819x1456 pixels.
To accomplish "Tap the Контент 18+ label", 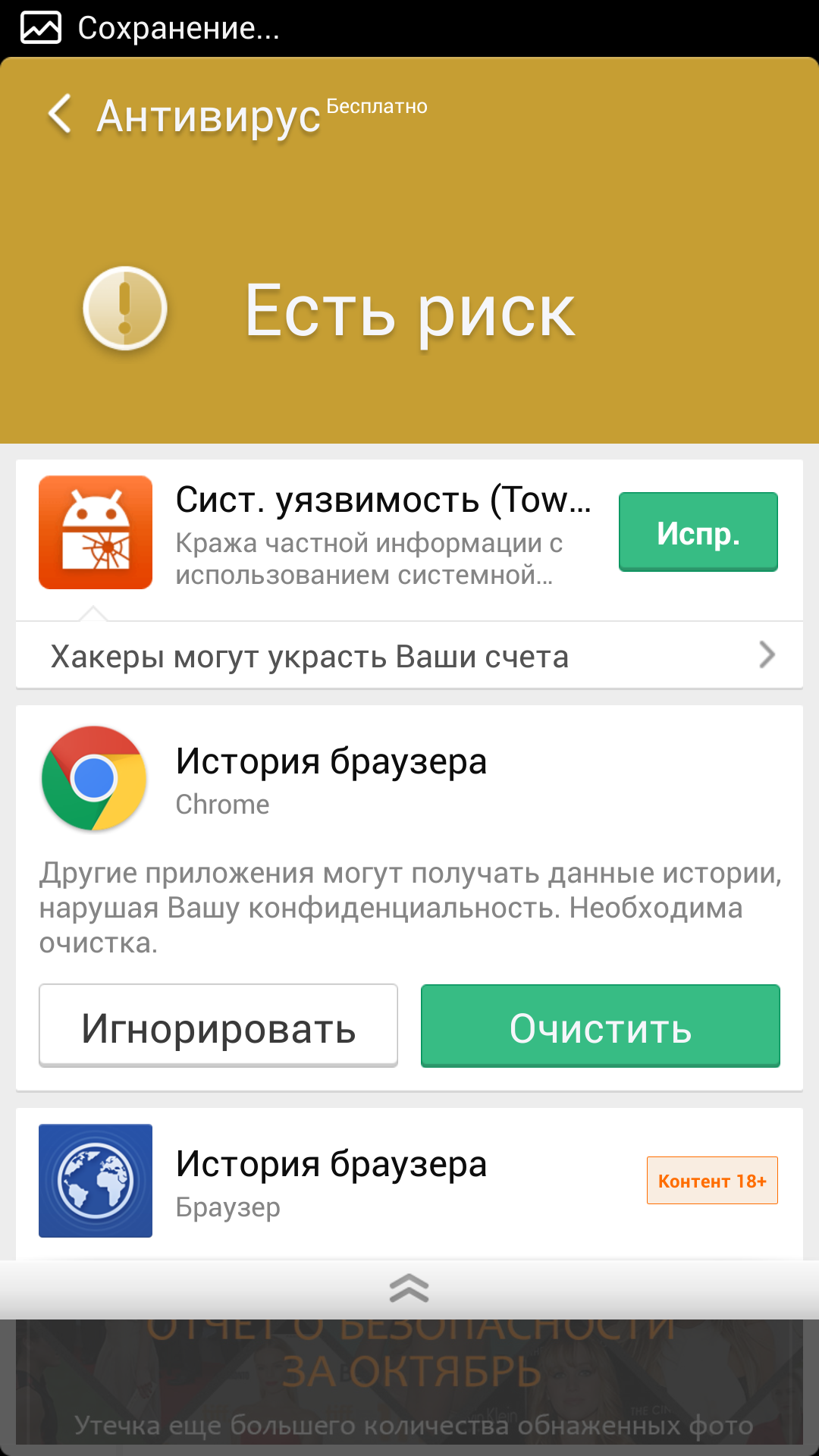I will point(711,1181).
